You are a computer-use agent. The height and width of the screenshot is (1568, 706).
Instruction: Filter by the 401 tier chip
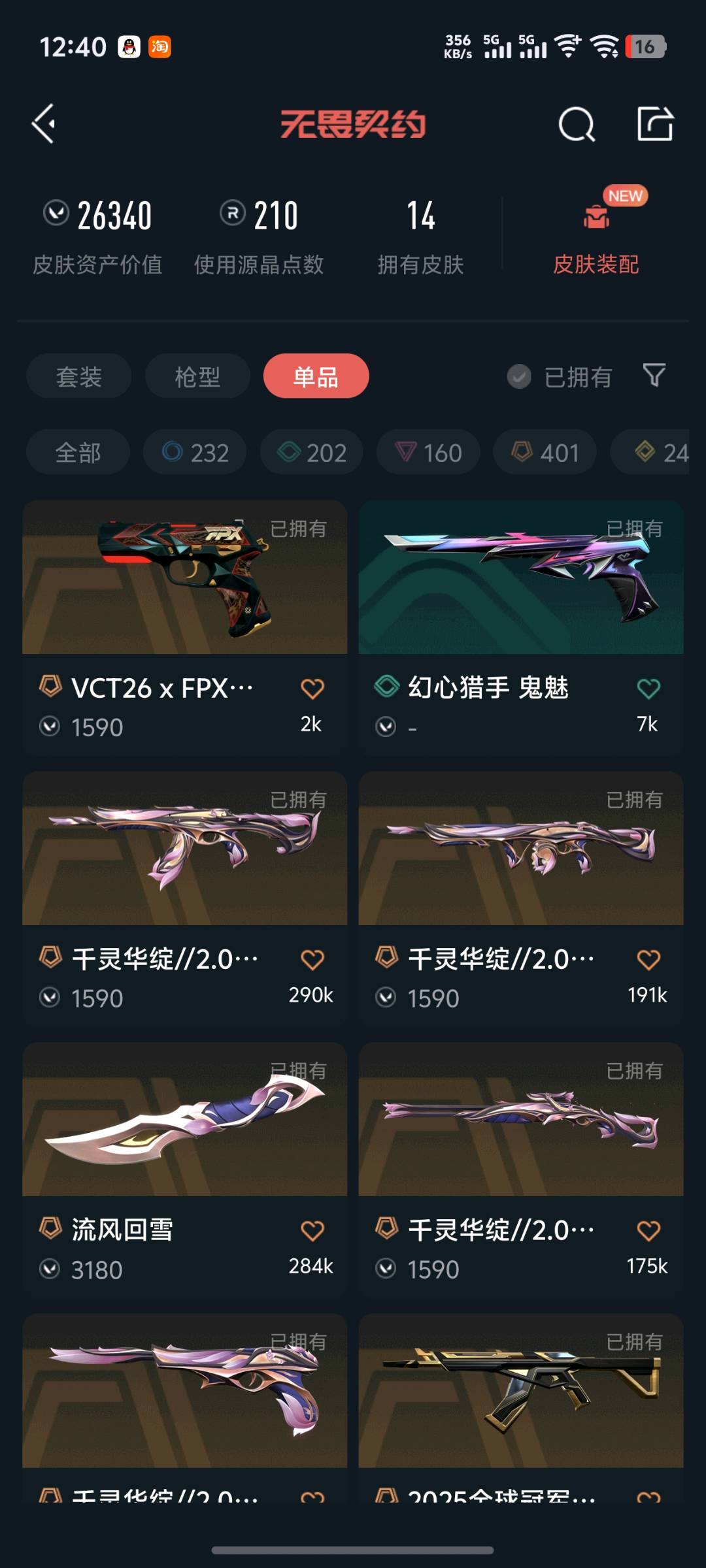(545, 452)
